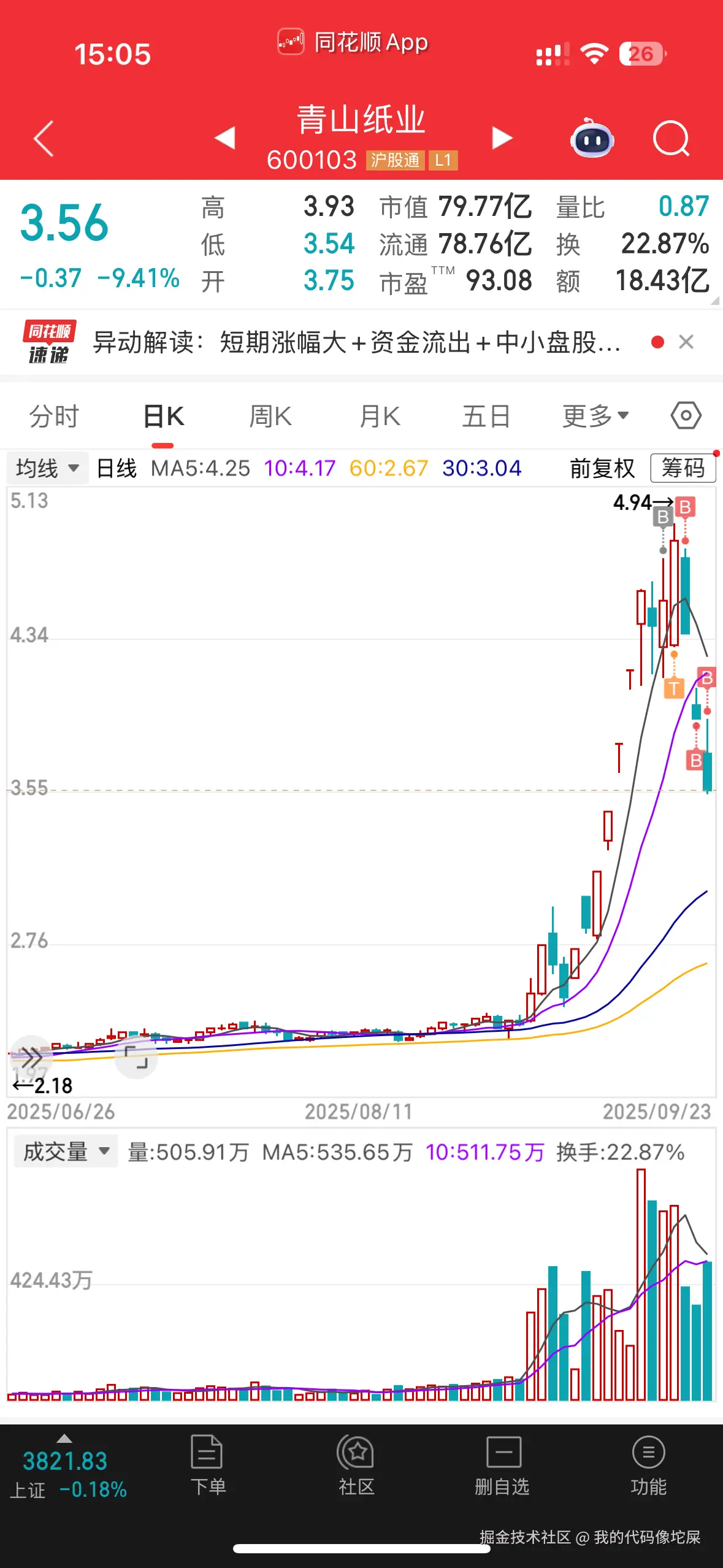This screenshot has width=723, height=1568.
Task: Open the stock search magnifier
Action: [670, 140]
